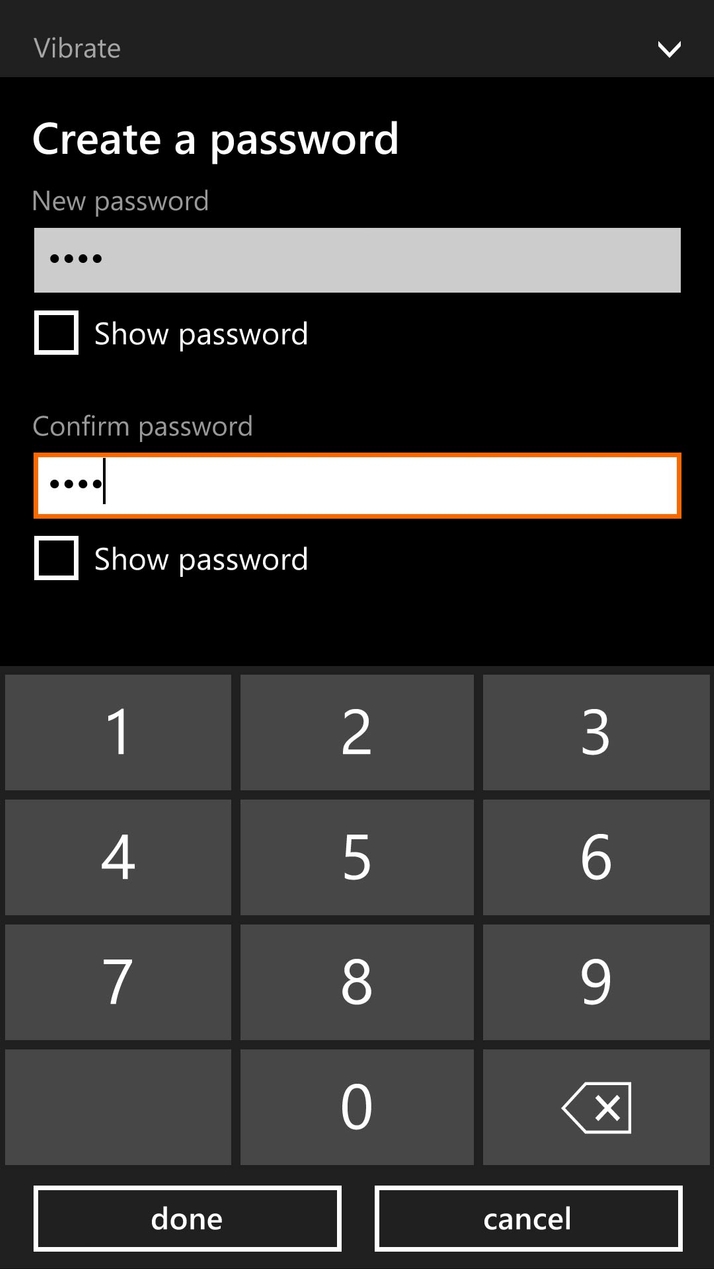Check Show password under Confirm password
The image size is (714, 1269).
(x=56, y=559)
